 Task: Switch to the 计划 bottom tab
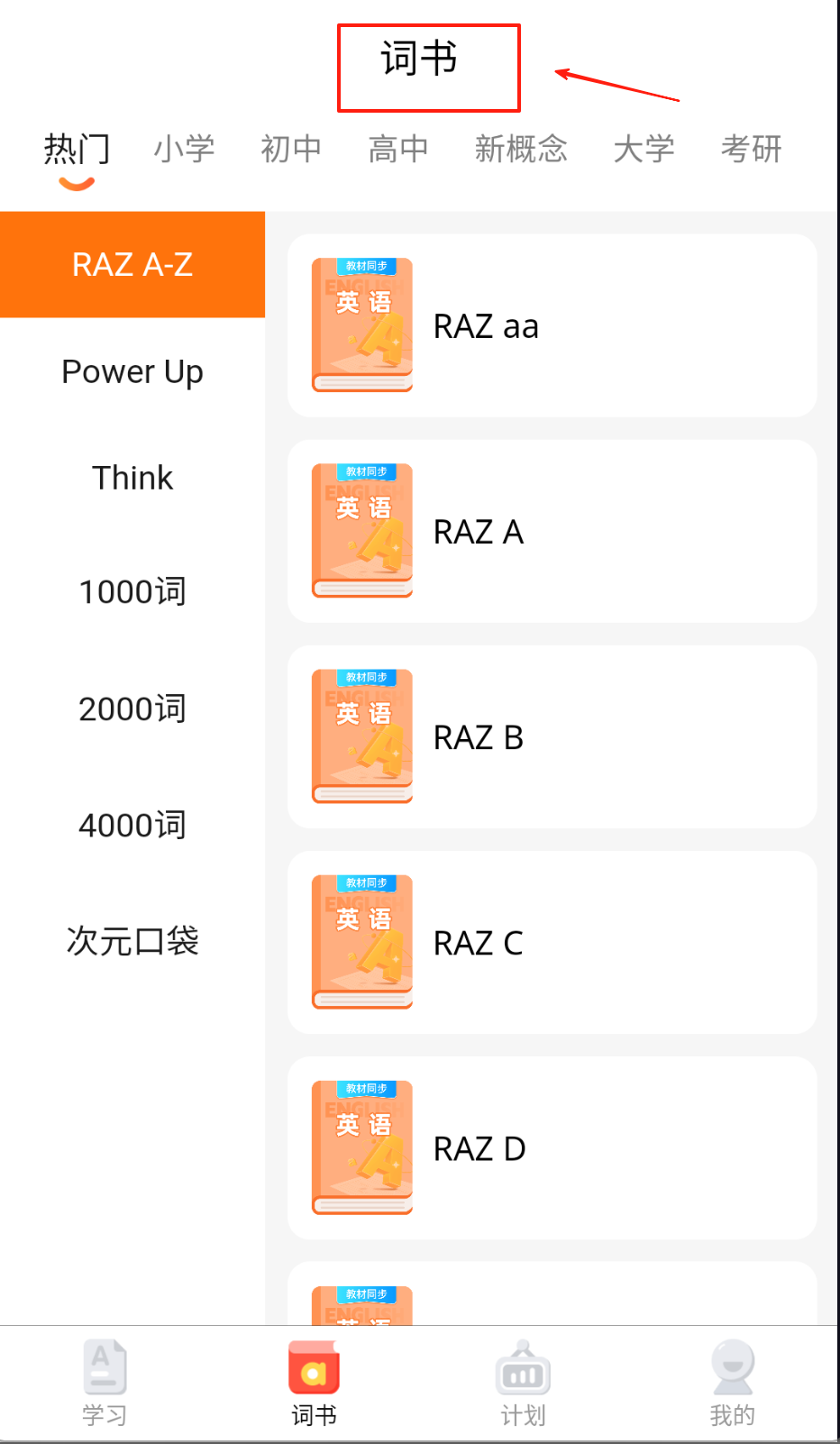click(523, 1384)
